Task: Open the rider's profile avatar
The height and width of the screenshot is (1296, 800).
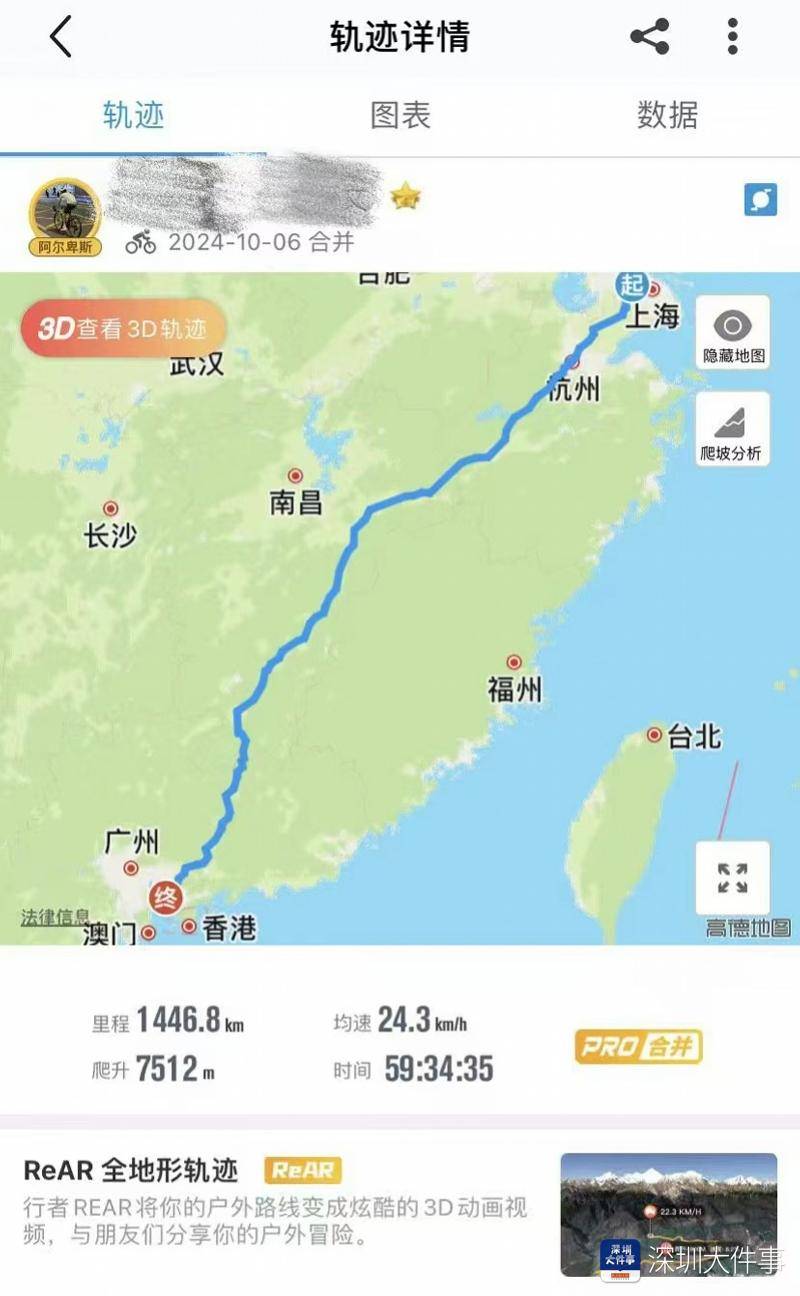Action: pos(67,215)
